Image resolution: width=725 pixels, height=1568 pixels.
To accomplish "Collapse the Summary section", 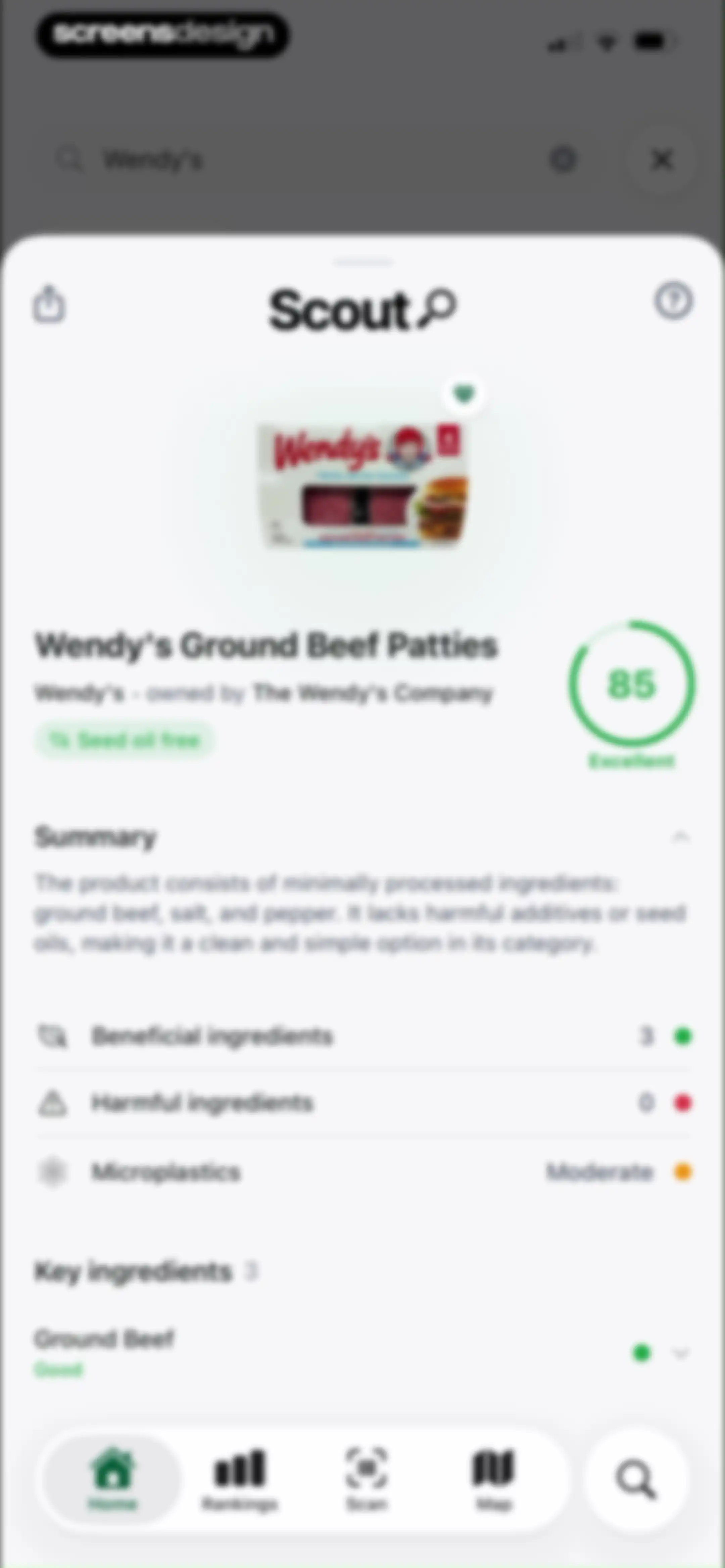I will click(681, 837).
